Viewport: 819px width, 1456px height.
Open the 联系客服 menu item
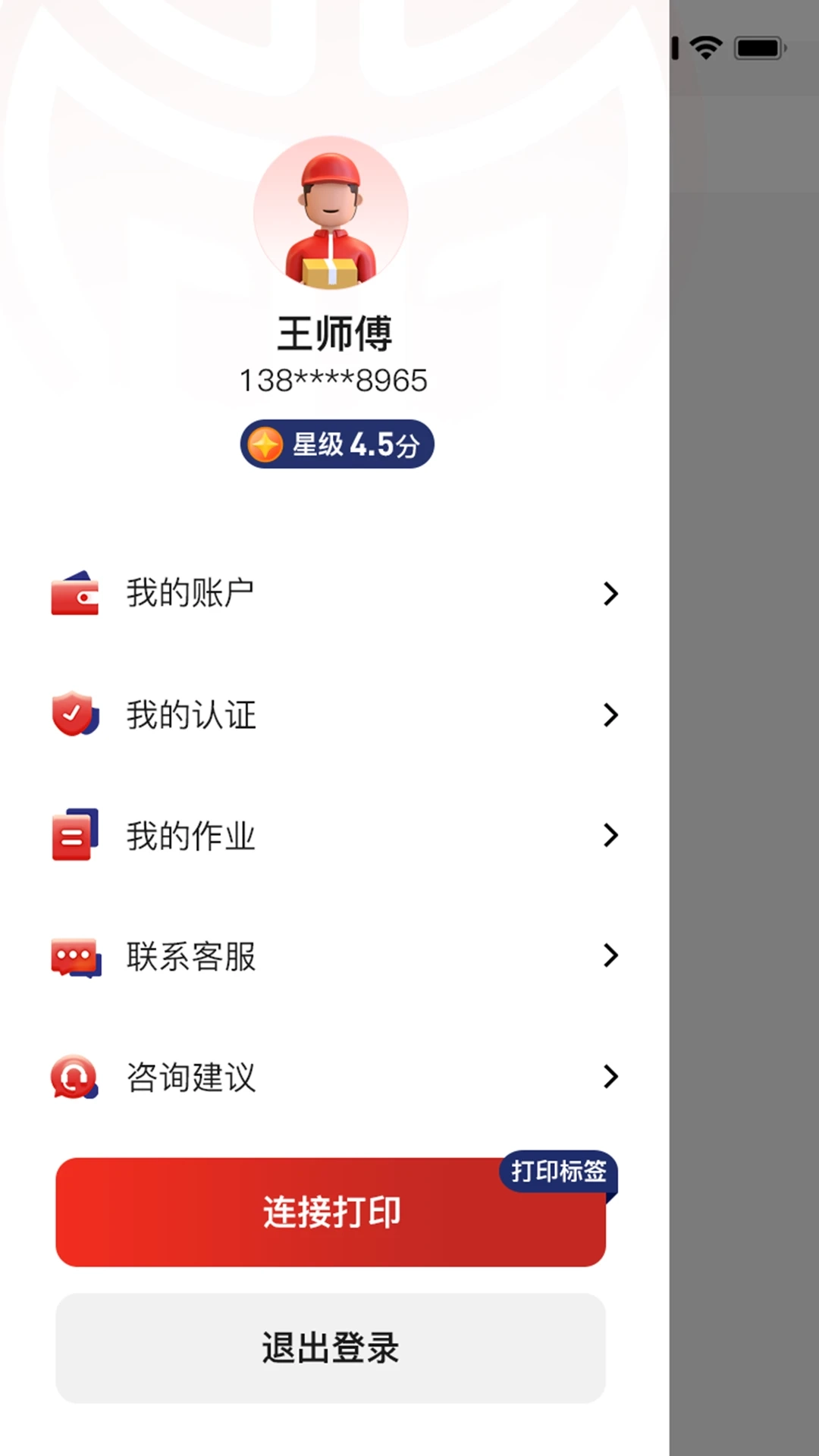coord(190,958)
